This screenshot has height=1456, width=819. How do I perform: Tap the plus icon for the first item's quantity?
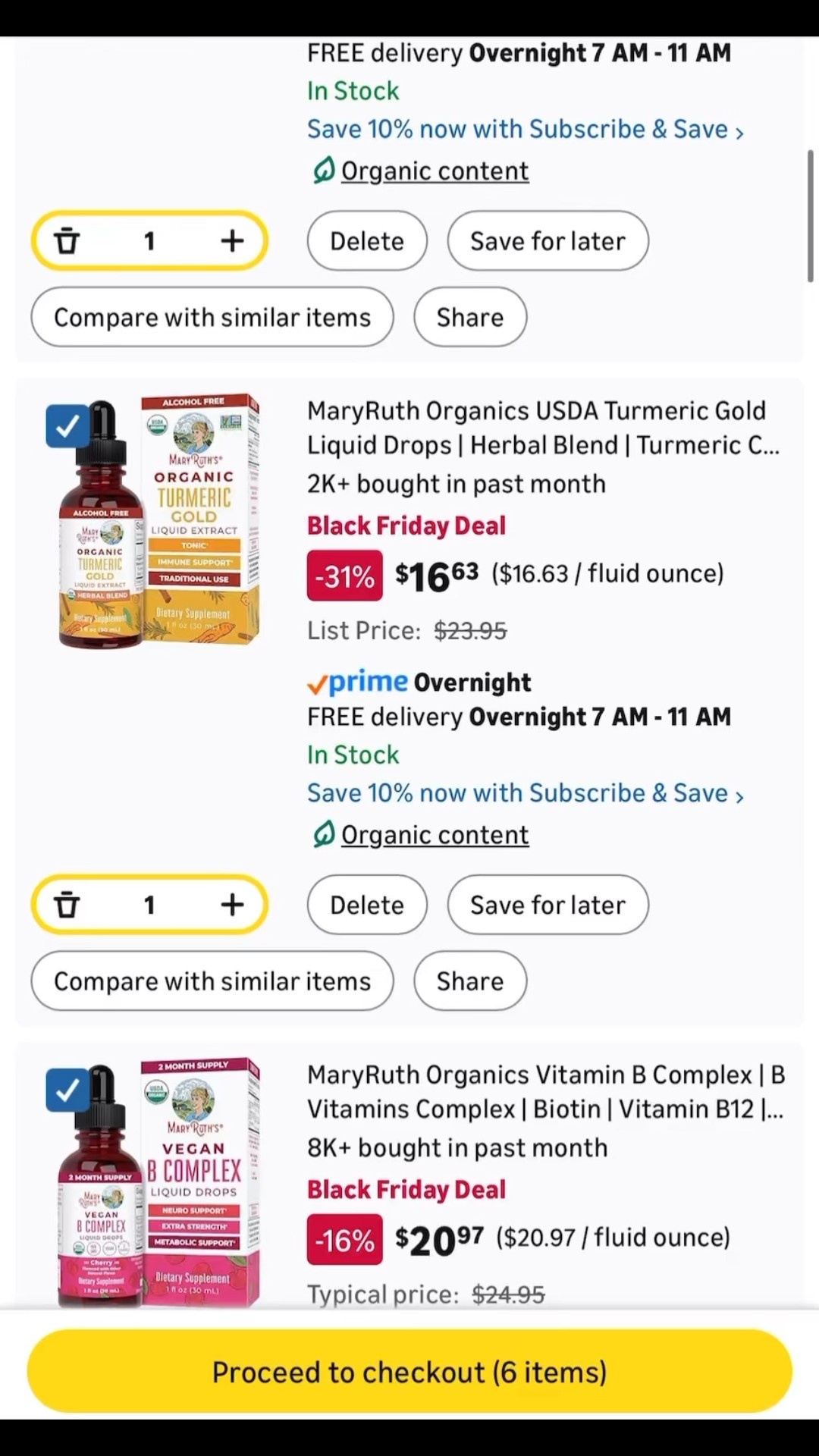click(x=233, y=240)
